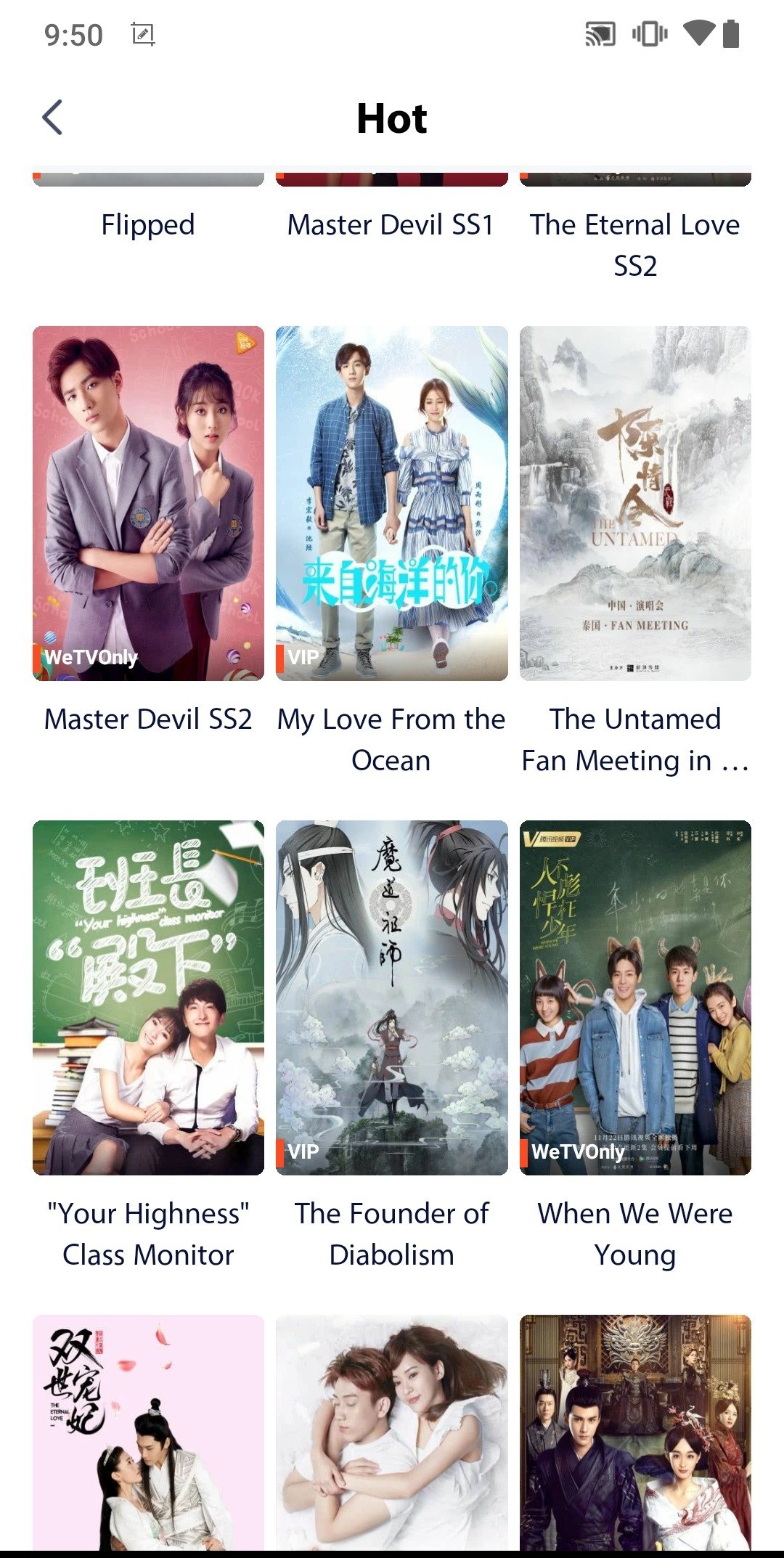Select The Eternal Love SS2
Viewport: 784px width, 1558px height.
tap(635, 244)
